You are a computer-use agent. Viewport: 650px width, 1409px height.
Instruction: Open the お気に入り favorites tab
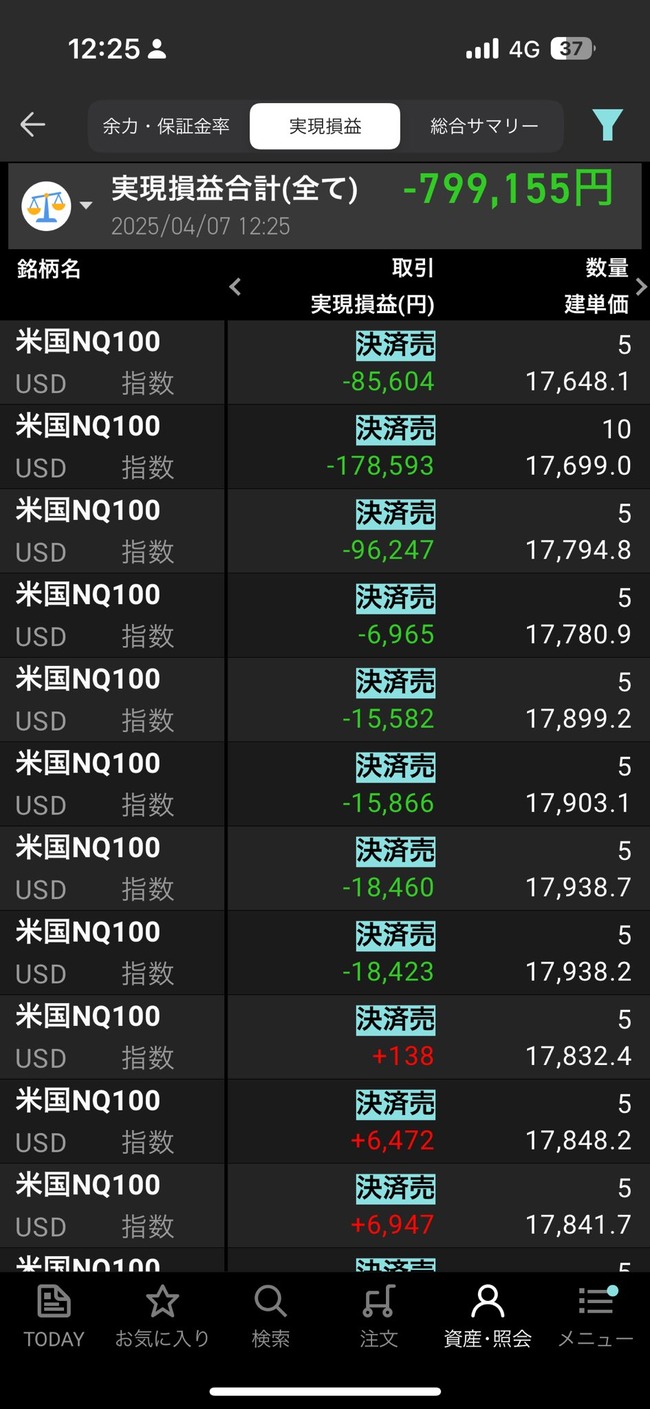(x=162, y=1316)
